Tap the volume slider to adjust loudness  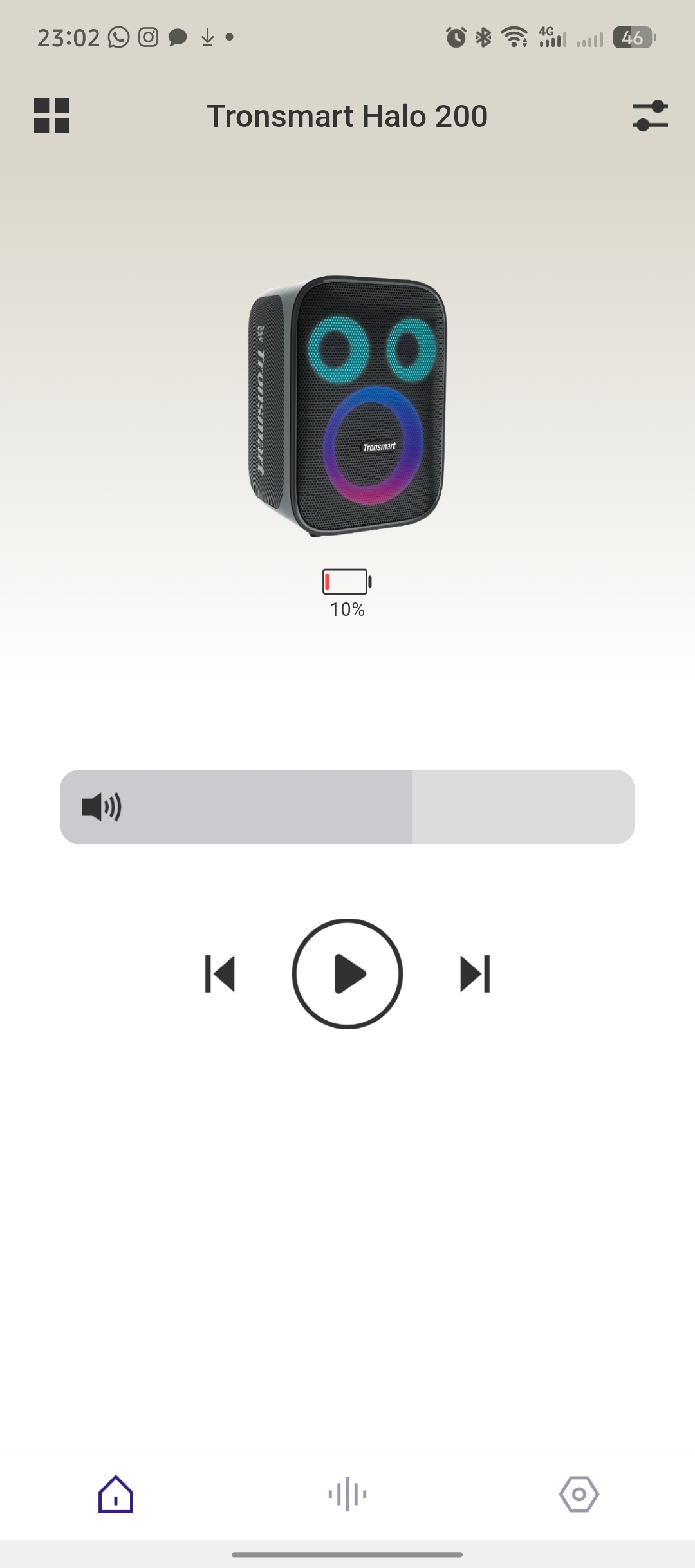(347, 807)
